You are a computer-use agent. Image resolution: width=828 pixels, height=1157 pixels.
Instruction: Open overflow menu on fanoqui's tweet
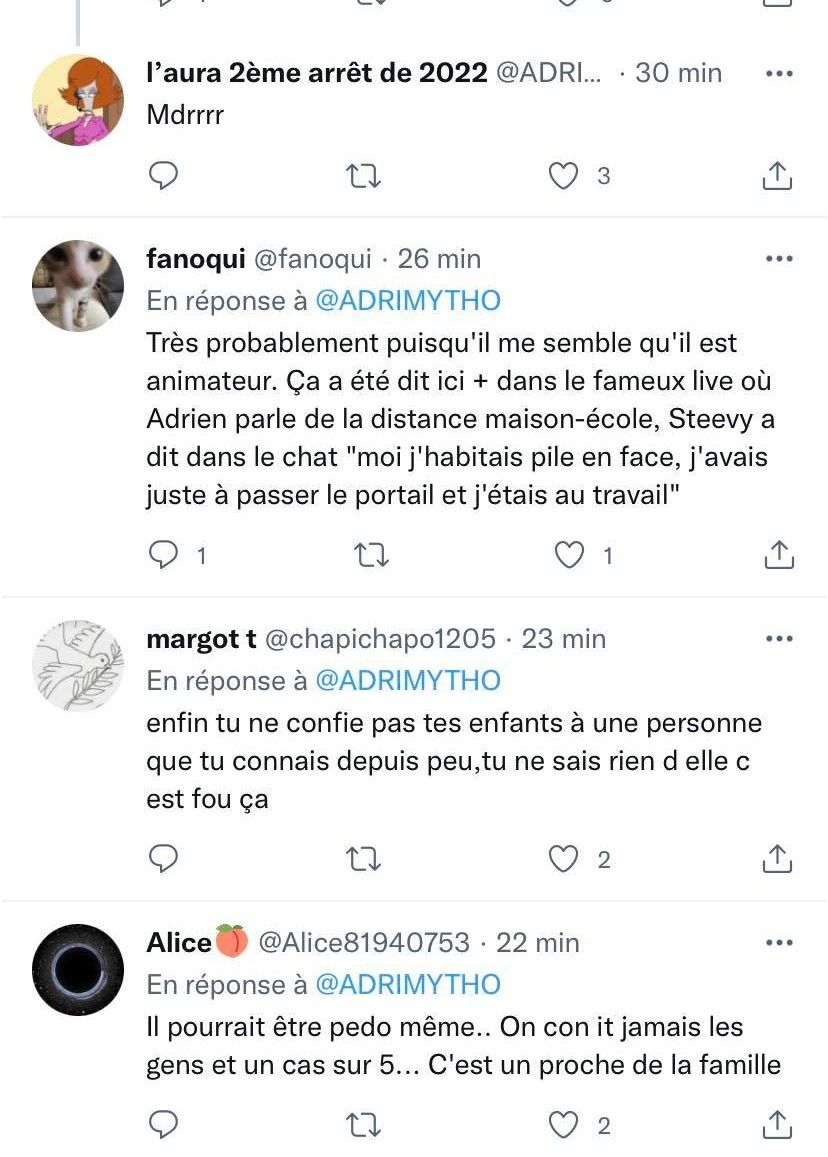click(778, 259)
